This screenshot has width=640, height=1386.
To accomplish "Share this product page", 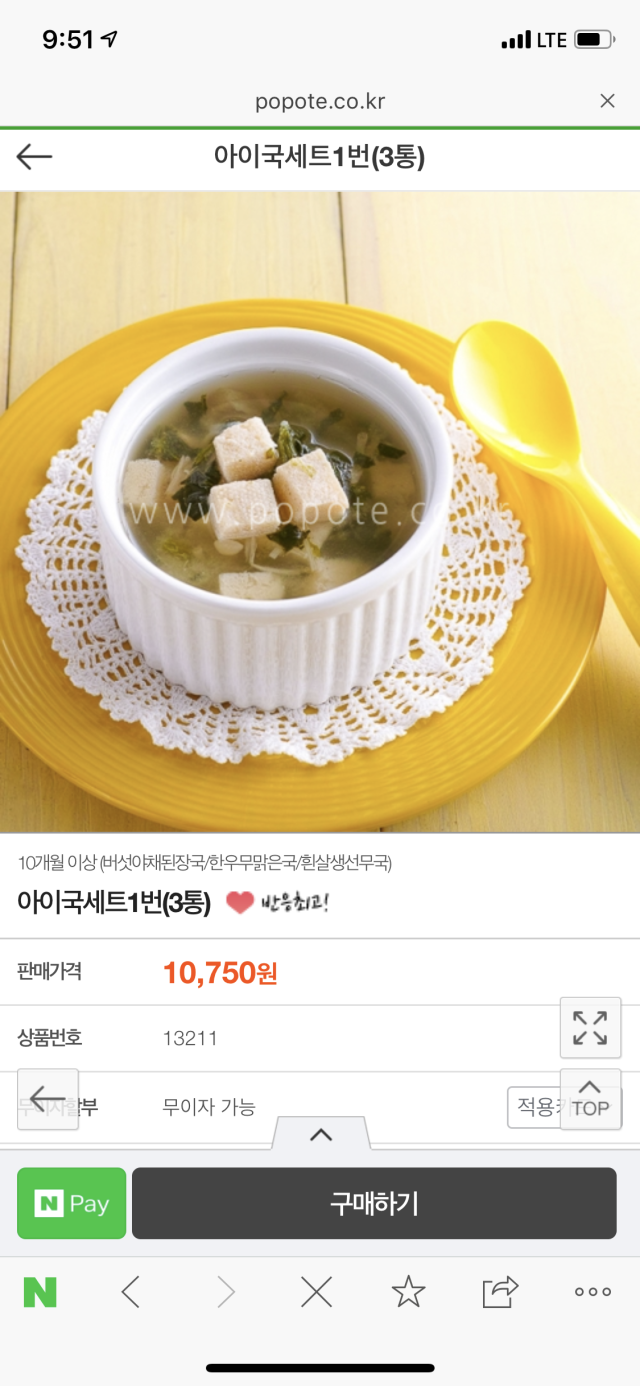I will [500, 1293].
